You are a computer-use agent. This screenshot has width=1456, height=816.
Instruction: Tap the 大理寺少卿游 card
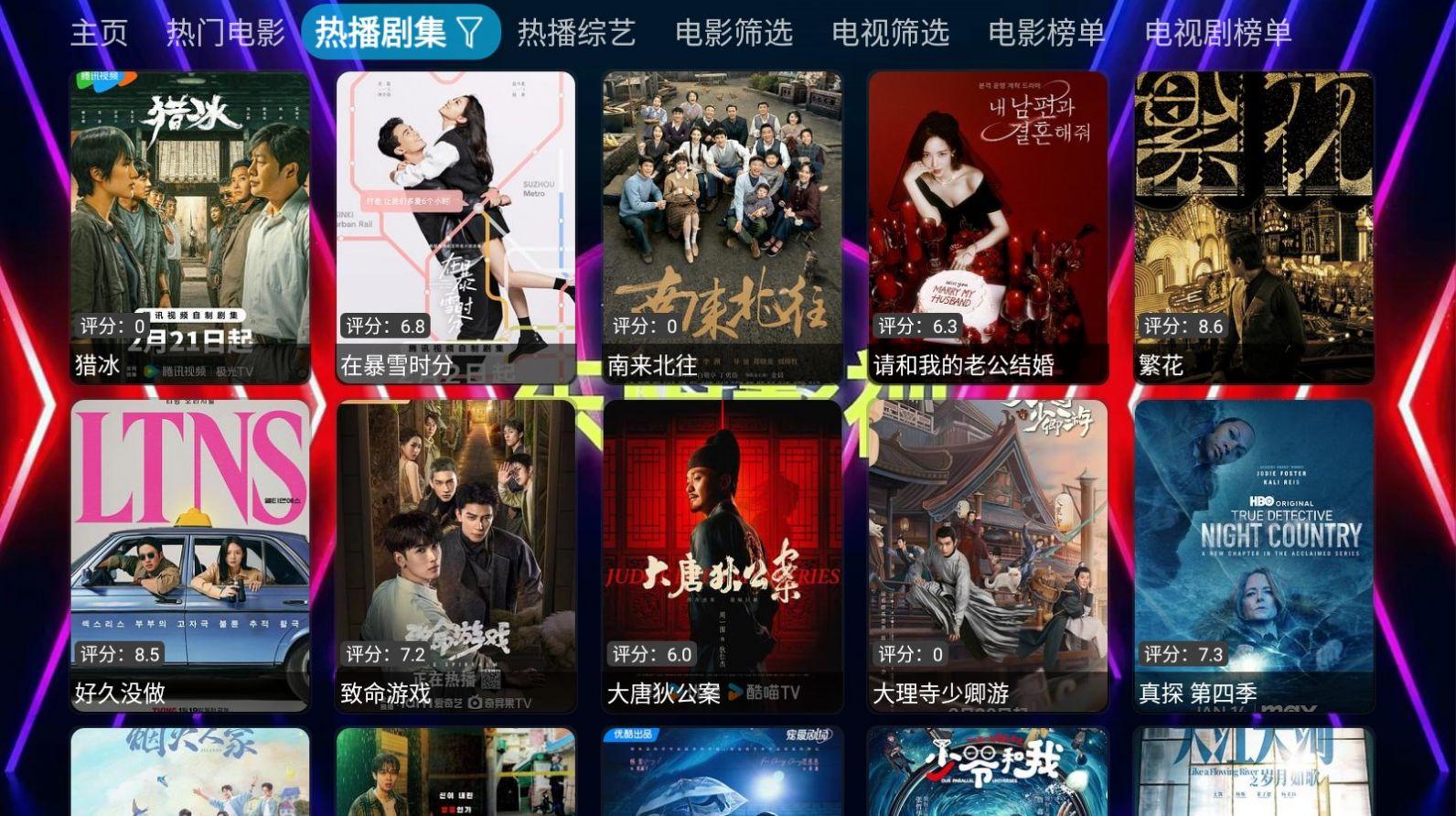988,554
